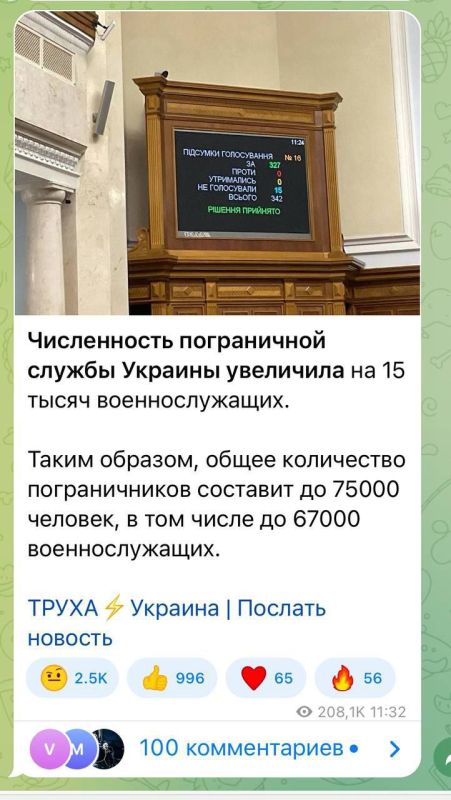React with the skeptical face emoji

(72, 678)
